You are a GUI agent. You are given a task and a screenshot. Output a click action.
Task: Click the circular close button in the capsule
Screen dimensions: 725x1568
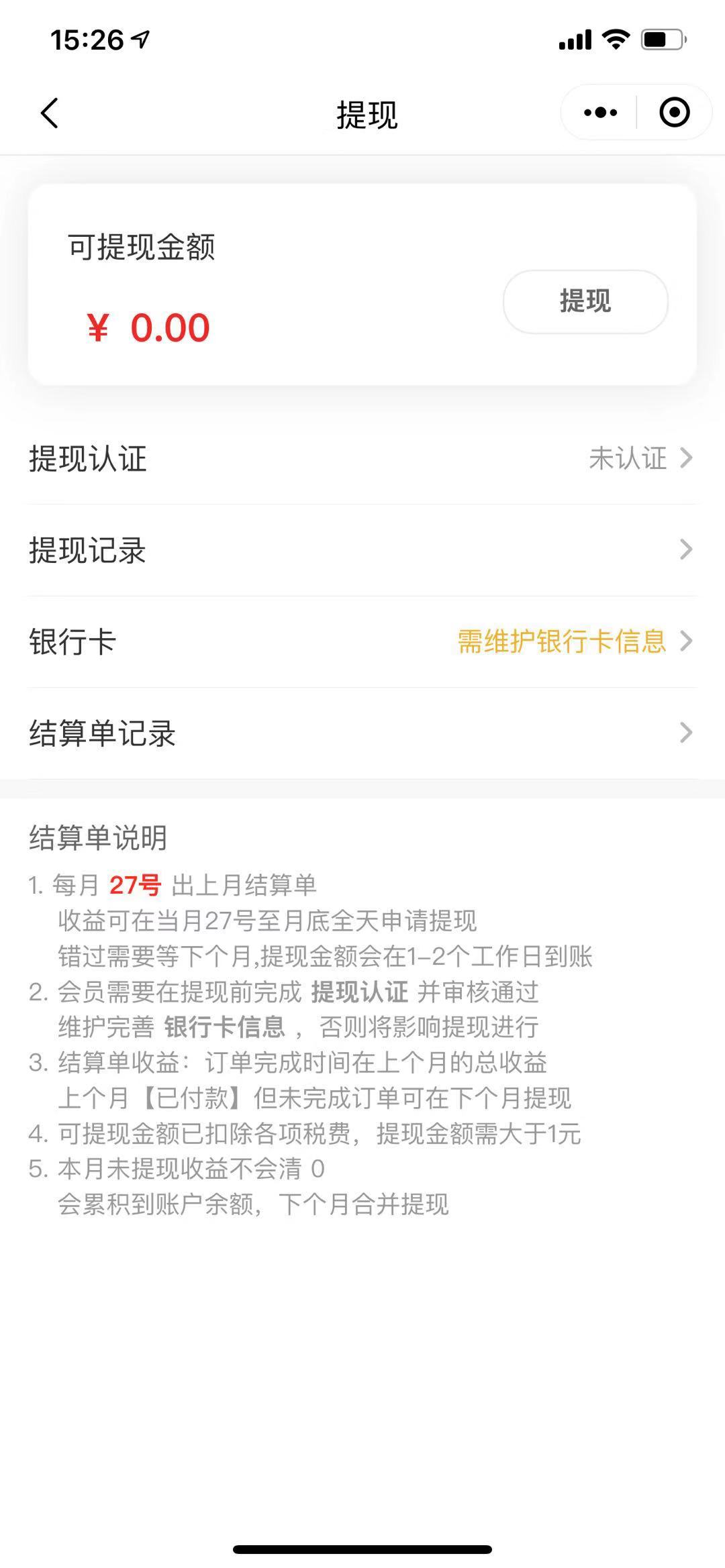tap(674, 112)
